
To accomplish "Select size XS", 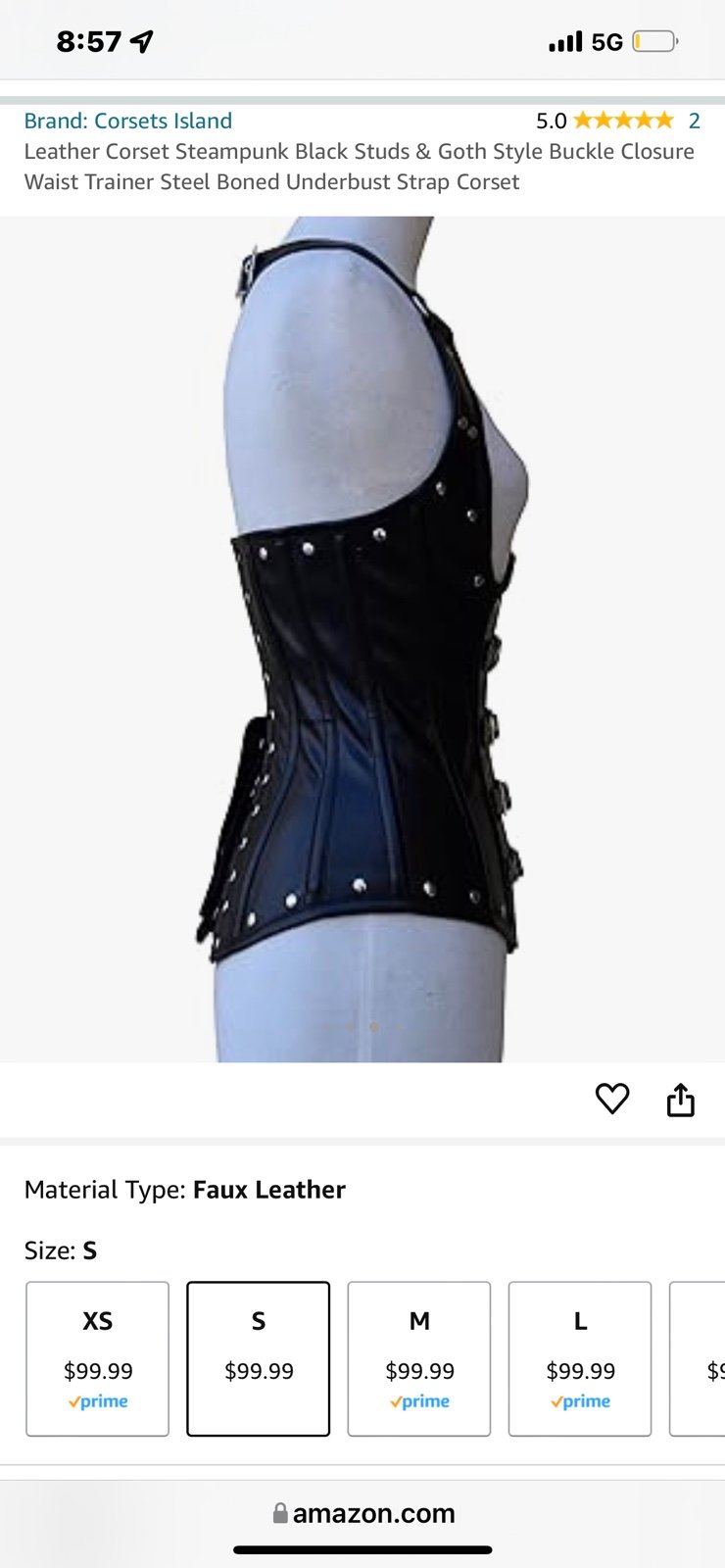I will coord(97,1358).
